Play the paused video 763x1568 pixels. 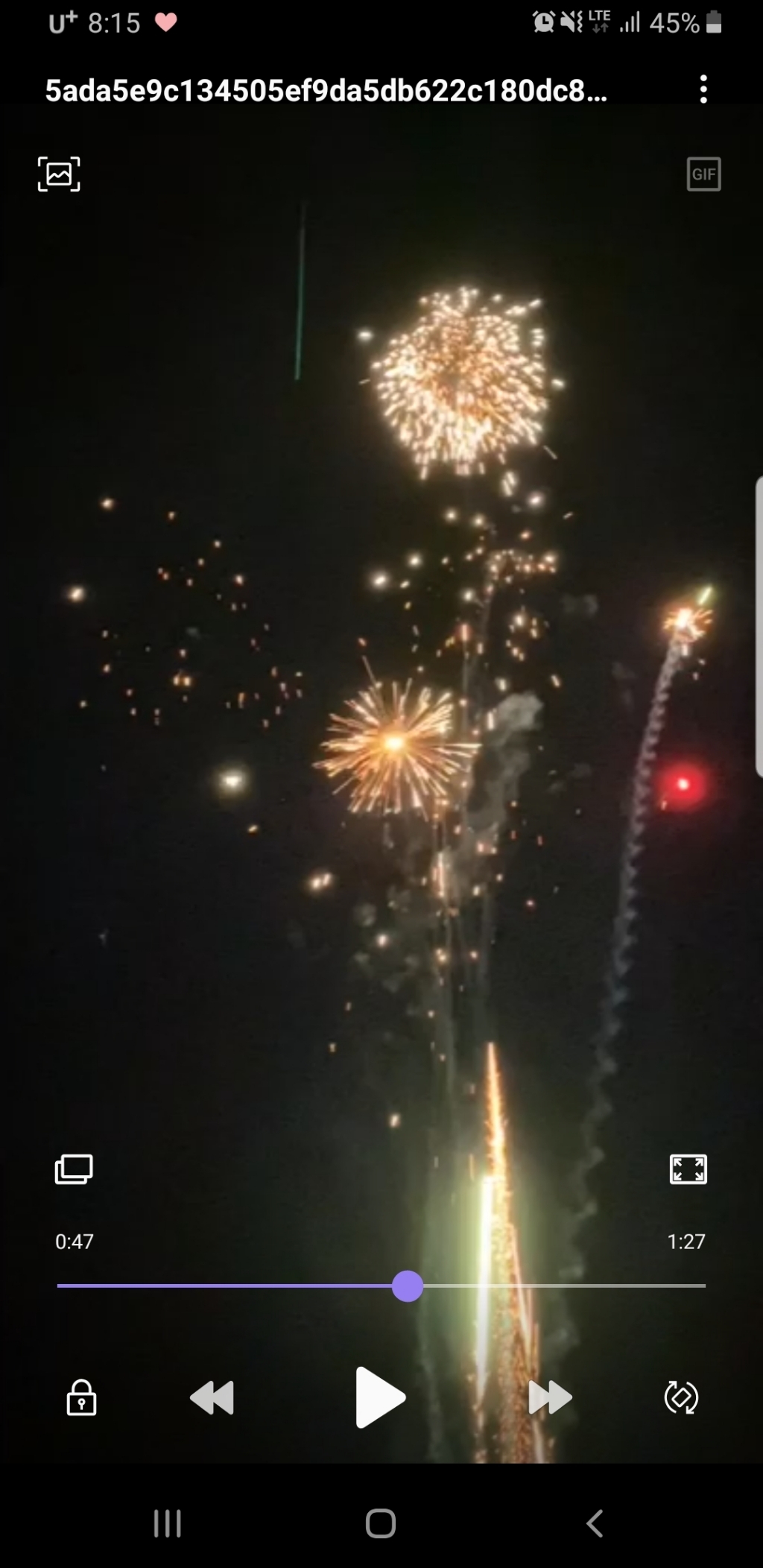(380, 1397)
